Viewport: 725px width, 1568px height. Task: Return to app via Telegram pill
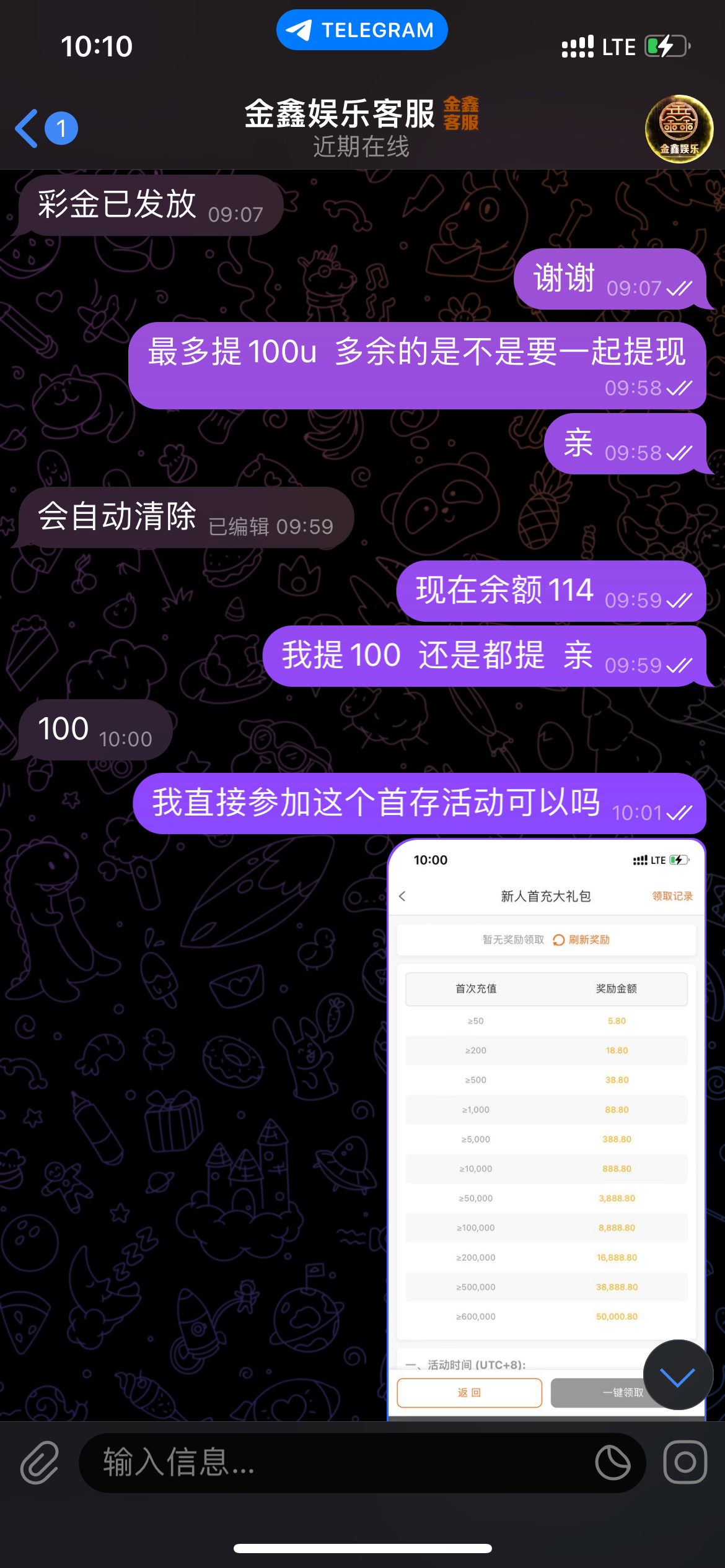[362, 30]
